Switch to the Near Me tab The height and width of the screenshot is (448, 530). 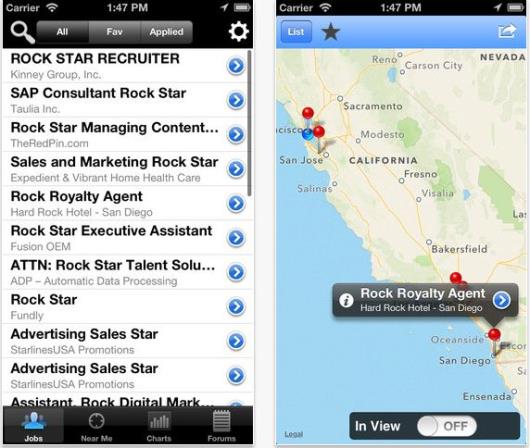(96, 426)
